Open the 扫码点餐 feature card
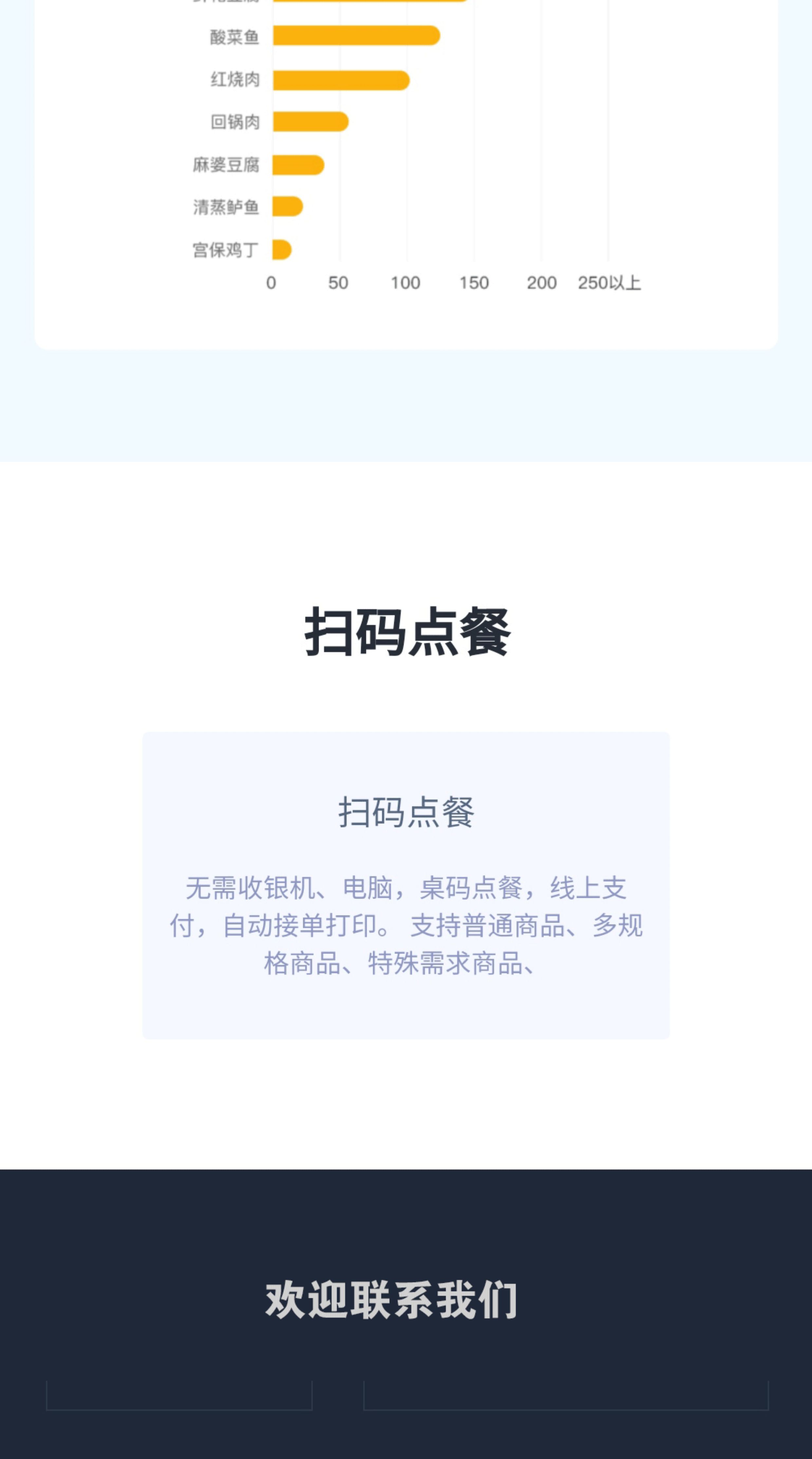 pyautogui.click(x=405, y=885)
